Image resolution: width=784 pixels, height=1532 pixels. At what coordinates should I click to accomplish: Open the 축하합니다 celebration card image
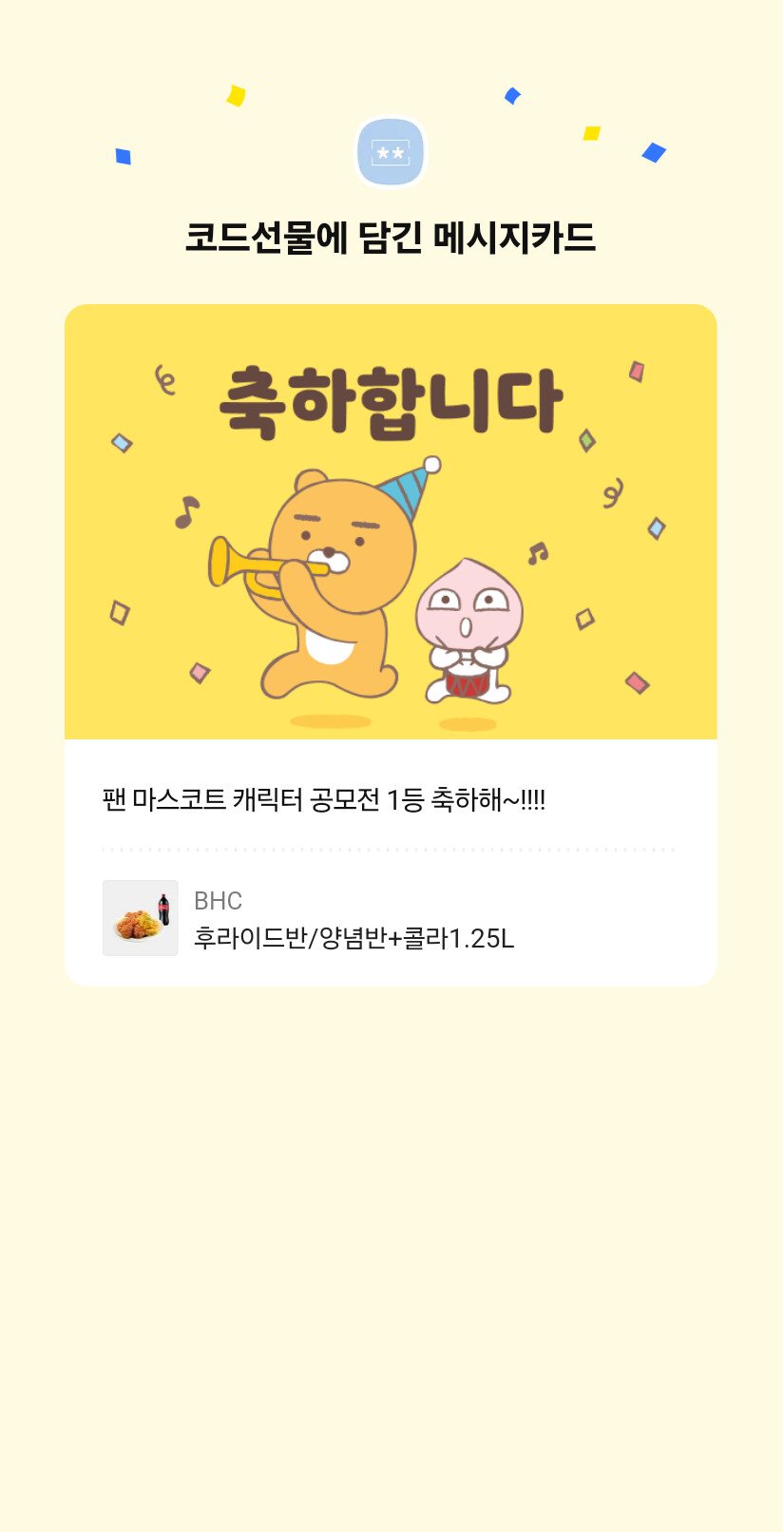(390, 521)
